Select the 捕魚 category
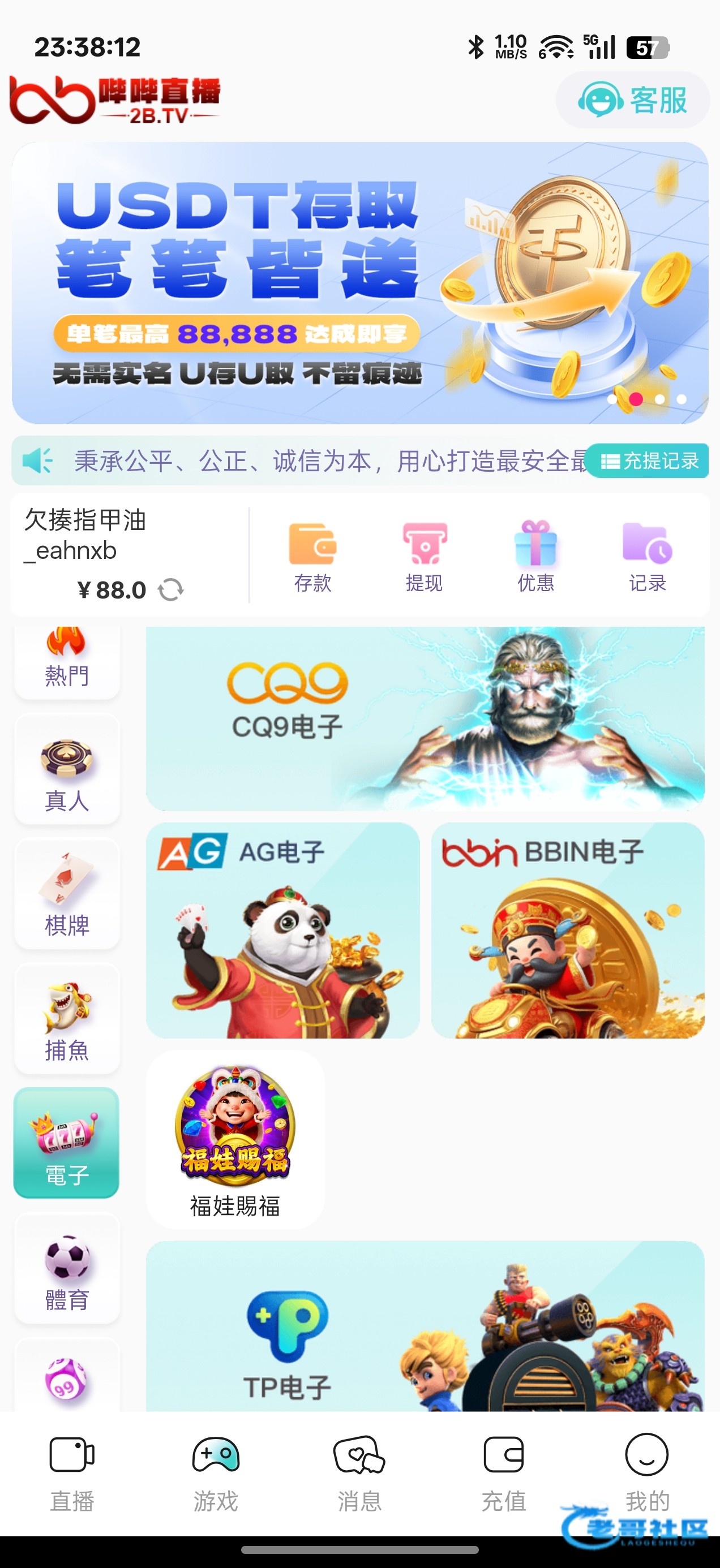Screen dimensions: 720x1568 coord(67,1019)
